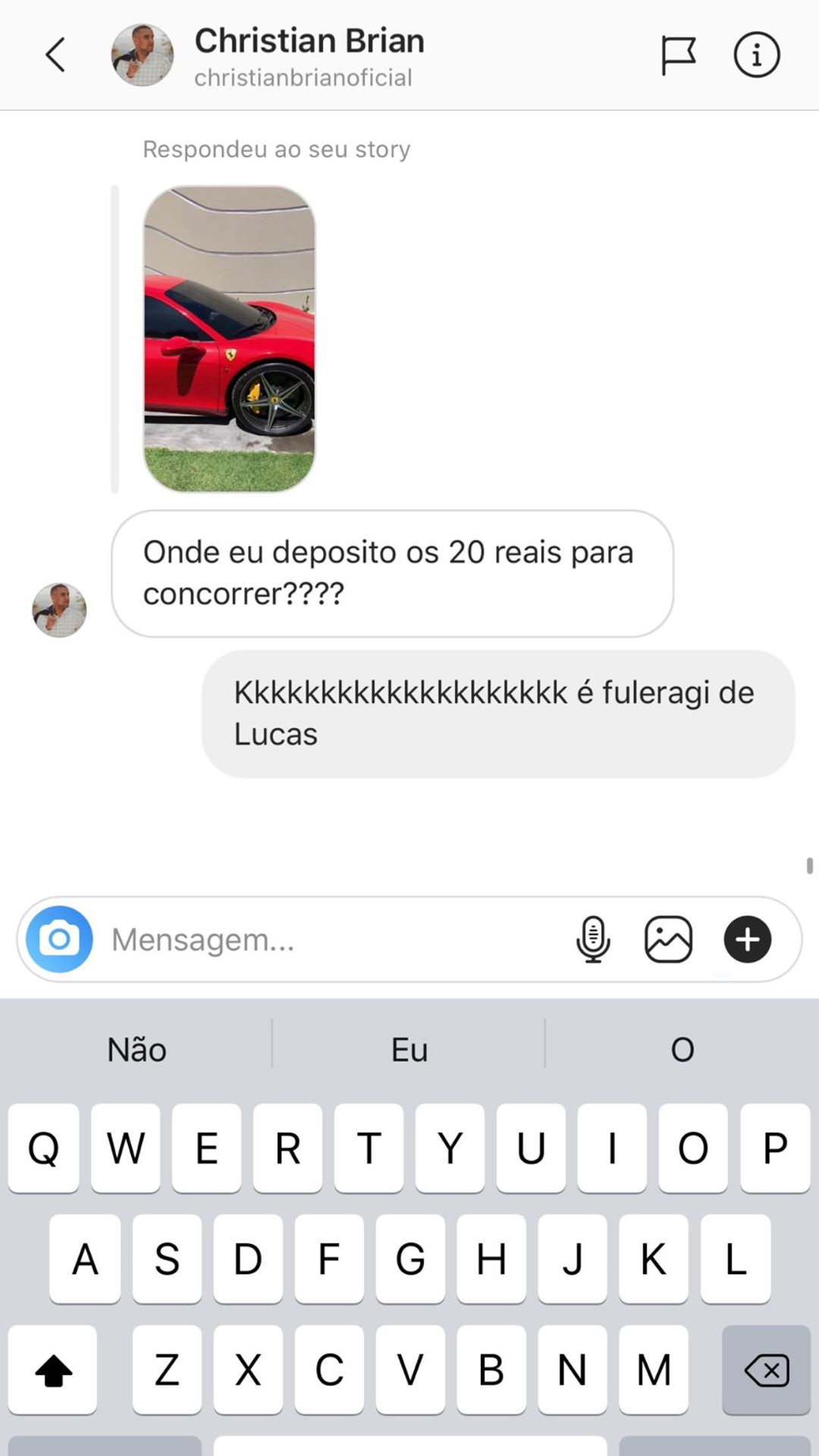This screenshot has width=819, height=1456.
Task: Open the plus button for more options
Action: (747, 940)
